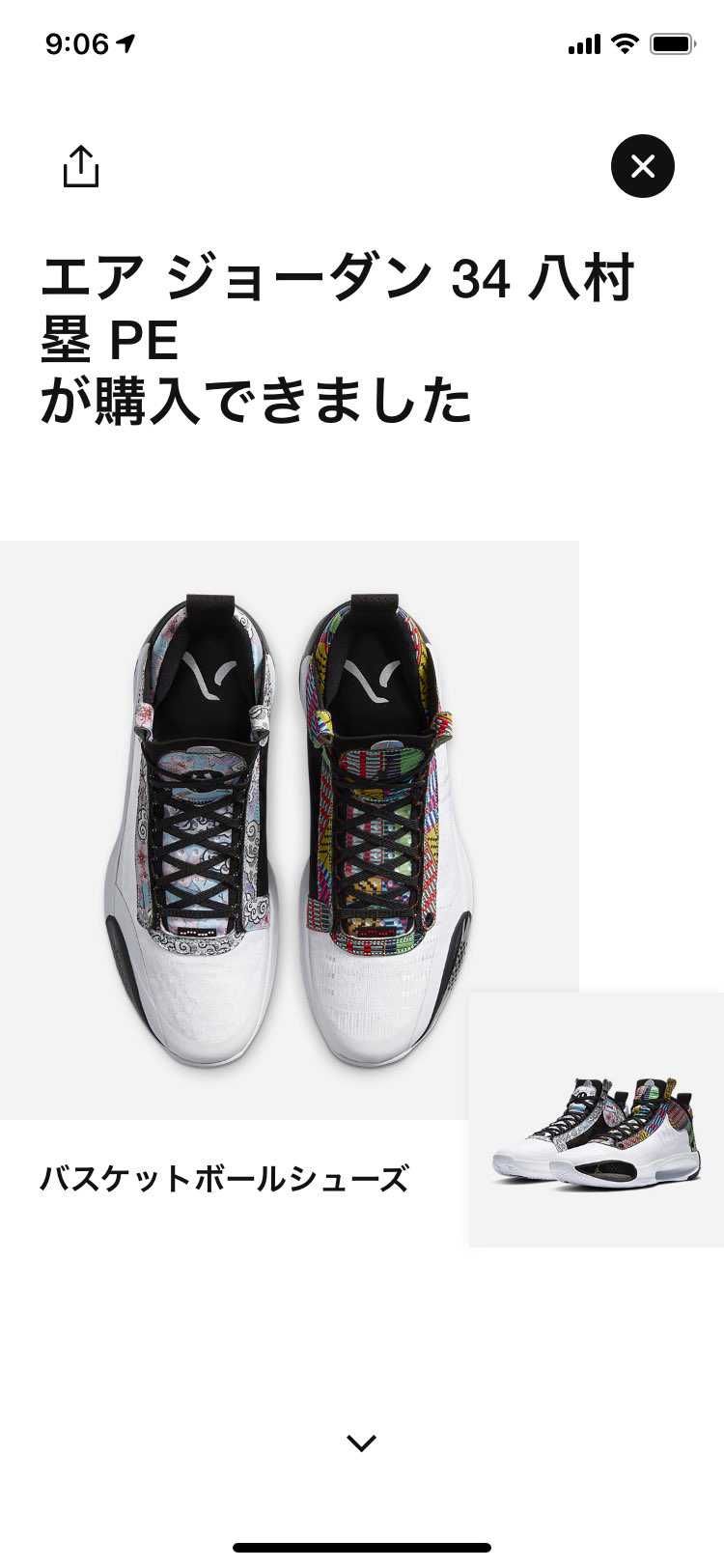Share the purchase confirmation

click(81, 167)
